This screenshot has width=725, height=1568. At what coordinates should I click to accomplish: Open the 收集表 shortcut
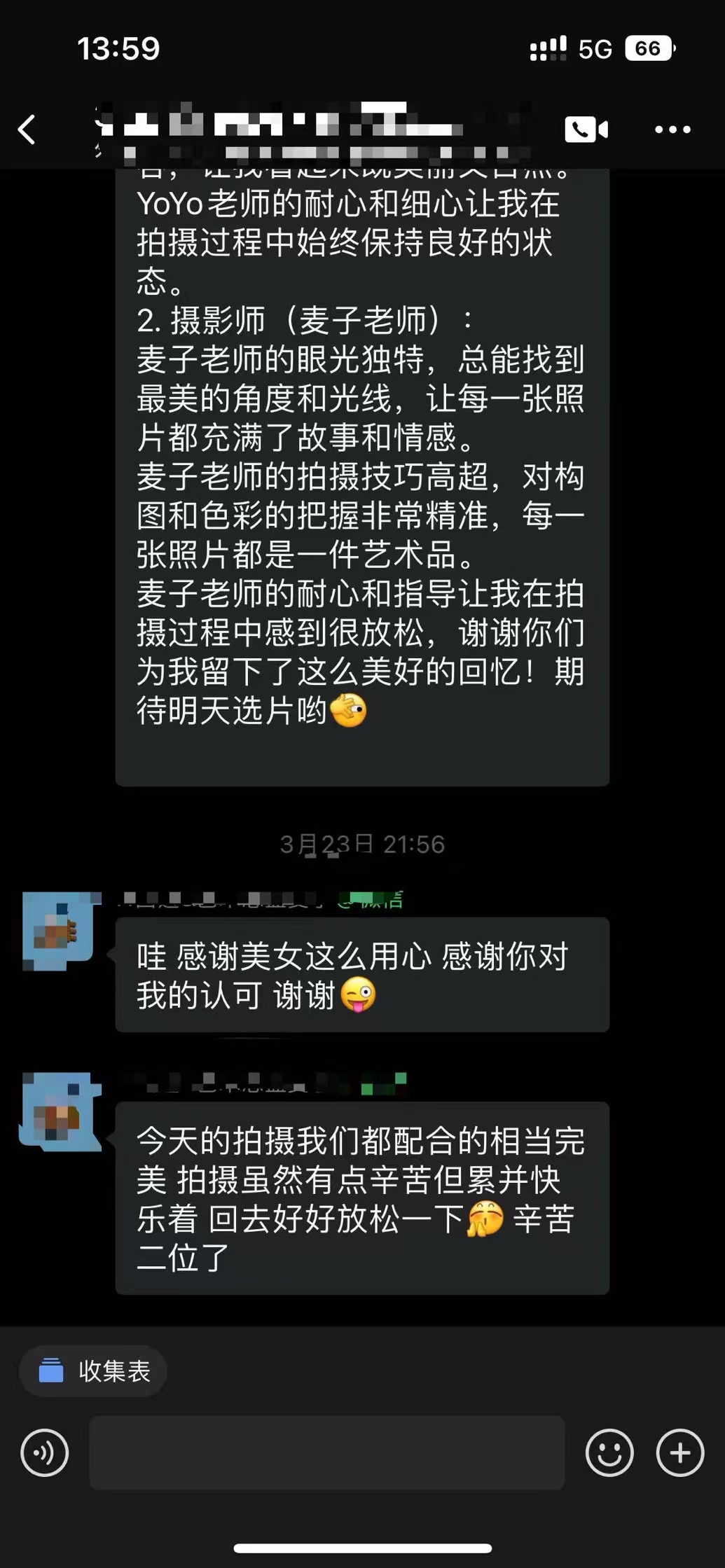tap(93, 1371)
